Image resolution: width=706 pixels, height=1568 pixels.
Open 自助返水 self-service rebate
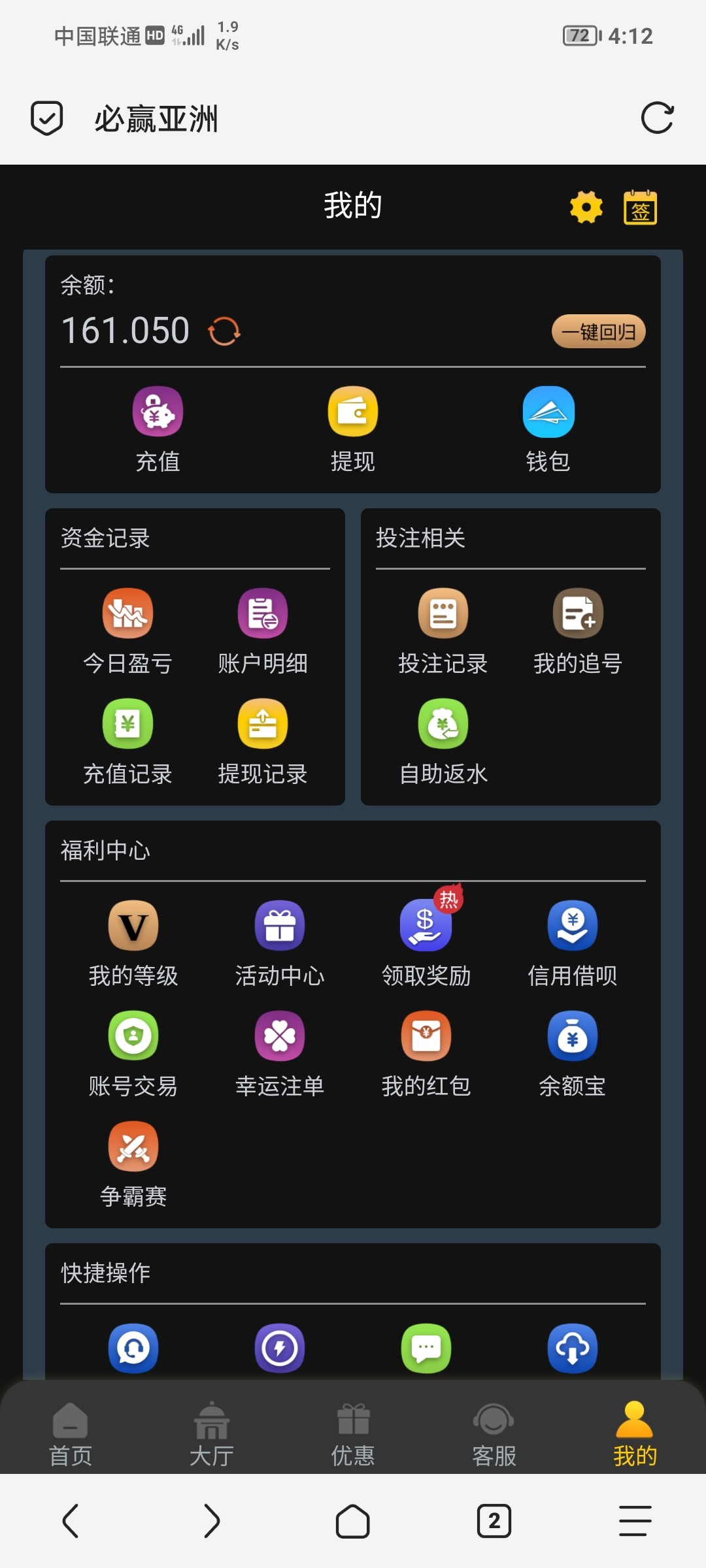[443, 741]
